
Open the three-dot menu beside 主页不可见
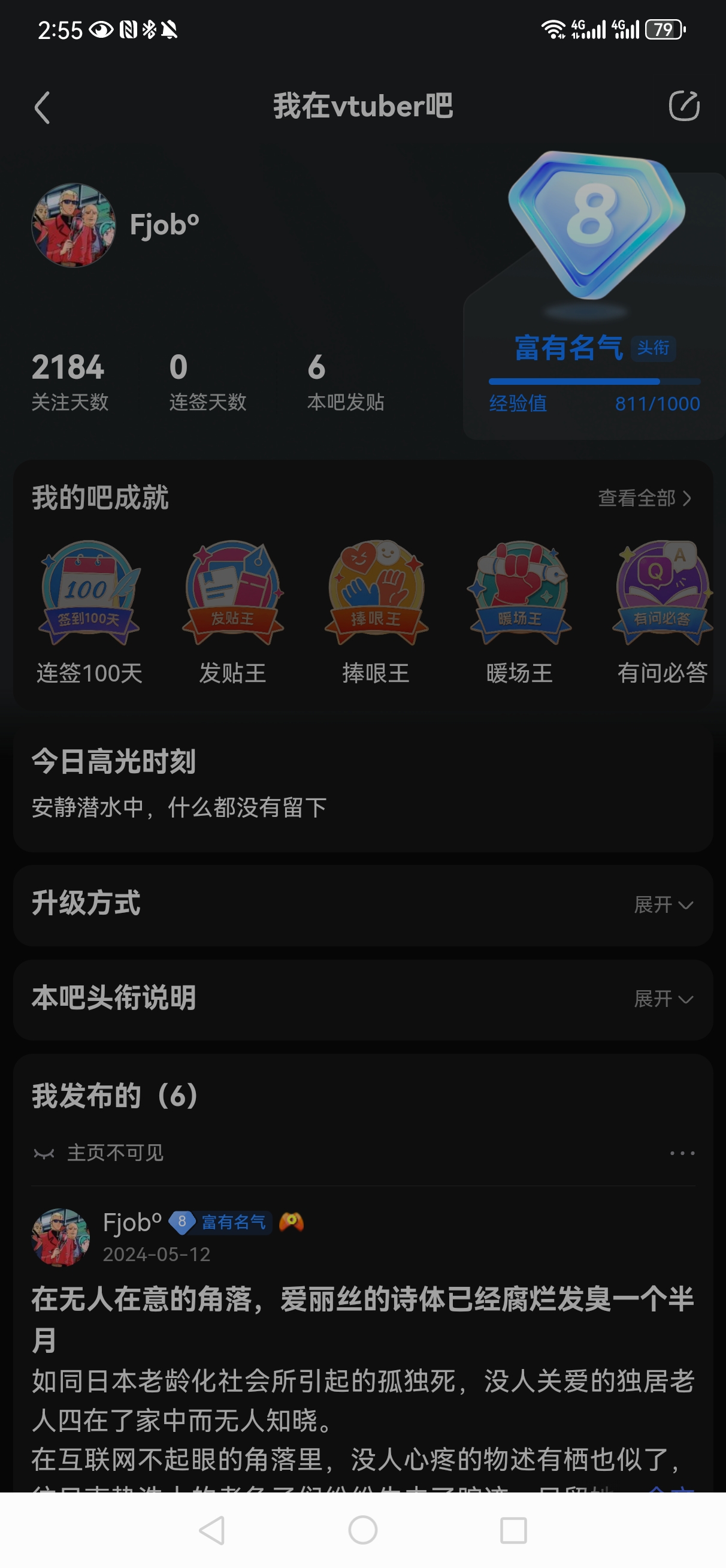(x=682, y=1153)
